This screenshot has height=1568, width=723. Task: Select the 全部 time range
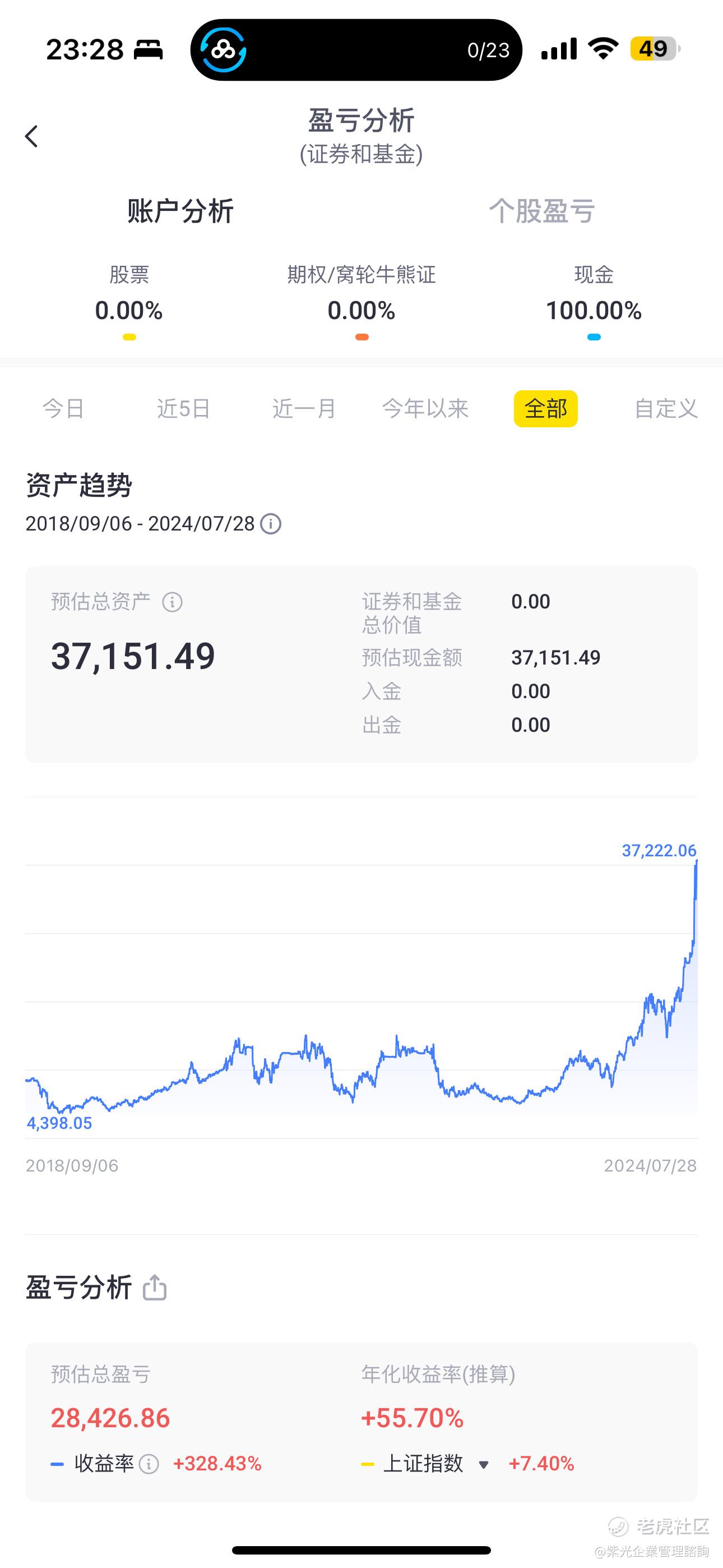tap(545, 408)
